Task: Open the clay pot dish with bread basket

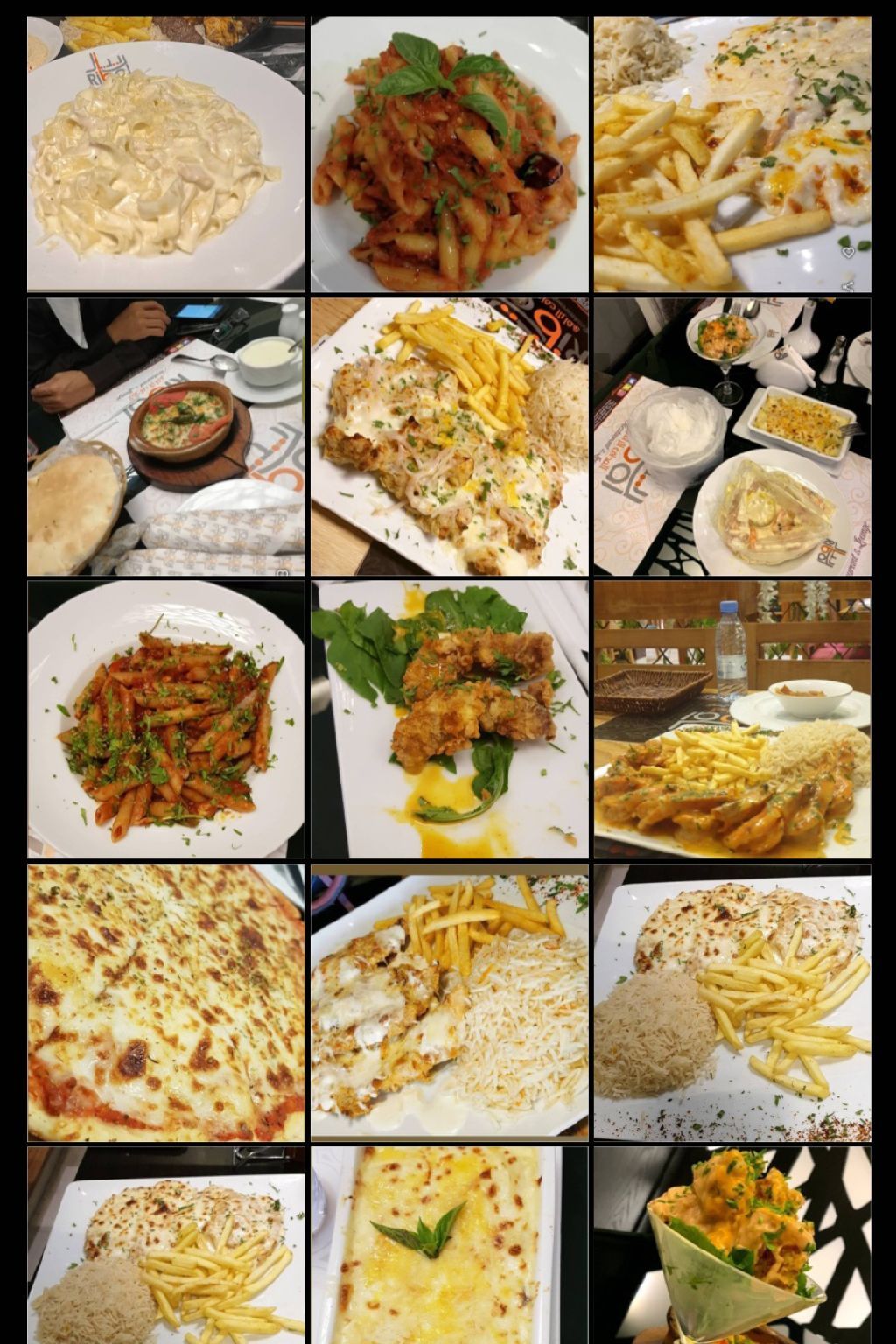Action: click(166, 437)
